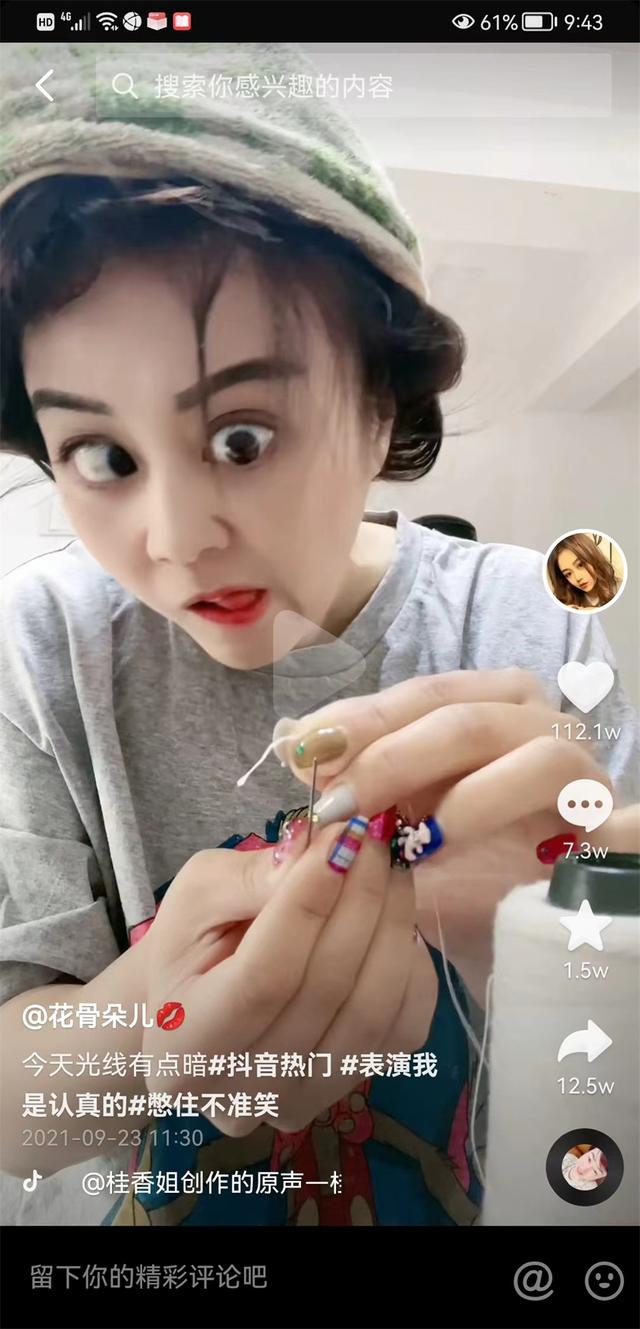Go back with the top-left arrow
This screenshot has width=640, height=1329.
point(45,86)
